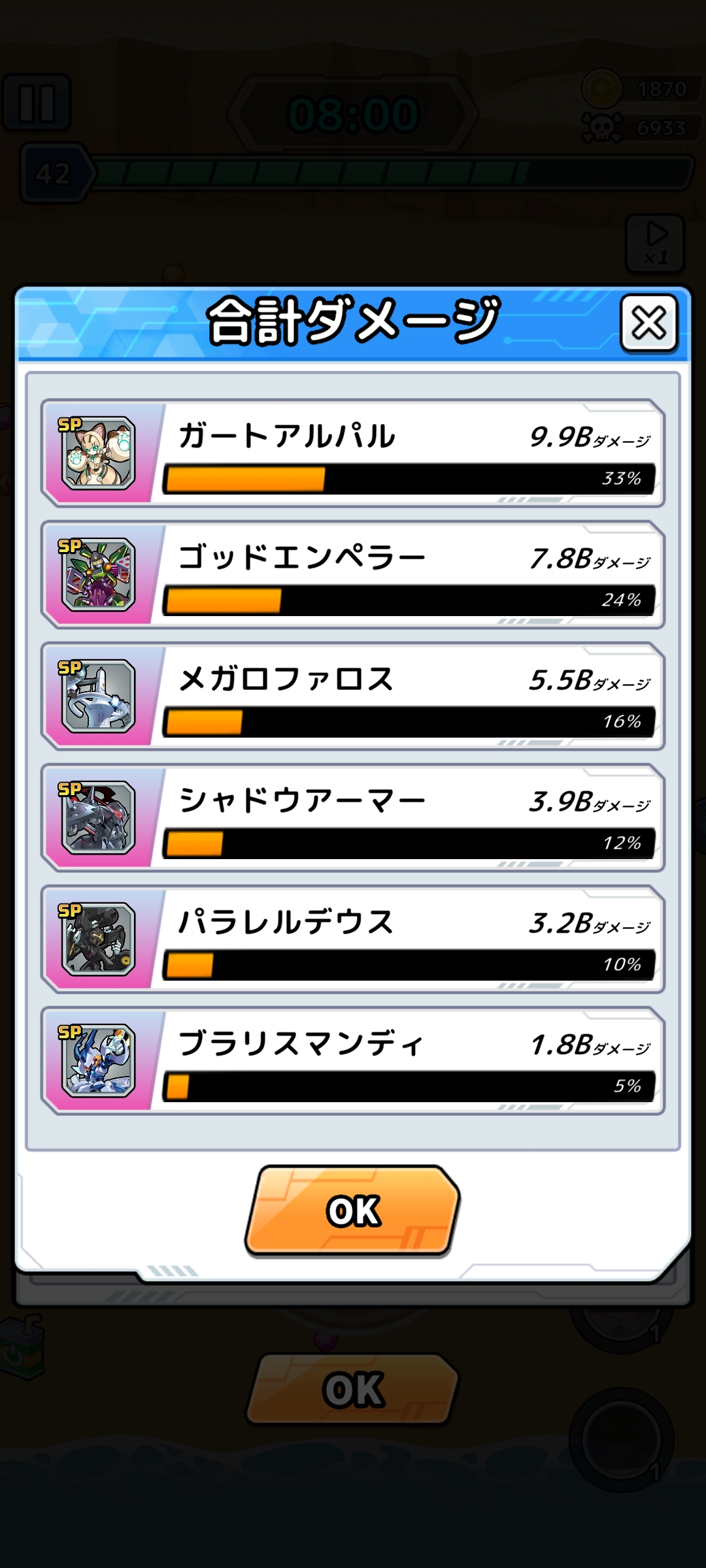Confirm the damage summary with OK

coord(353,1211)
